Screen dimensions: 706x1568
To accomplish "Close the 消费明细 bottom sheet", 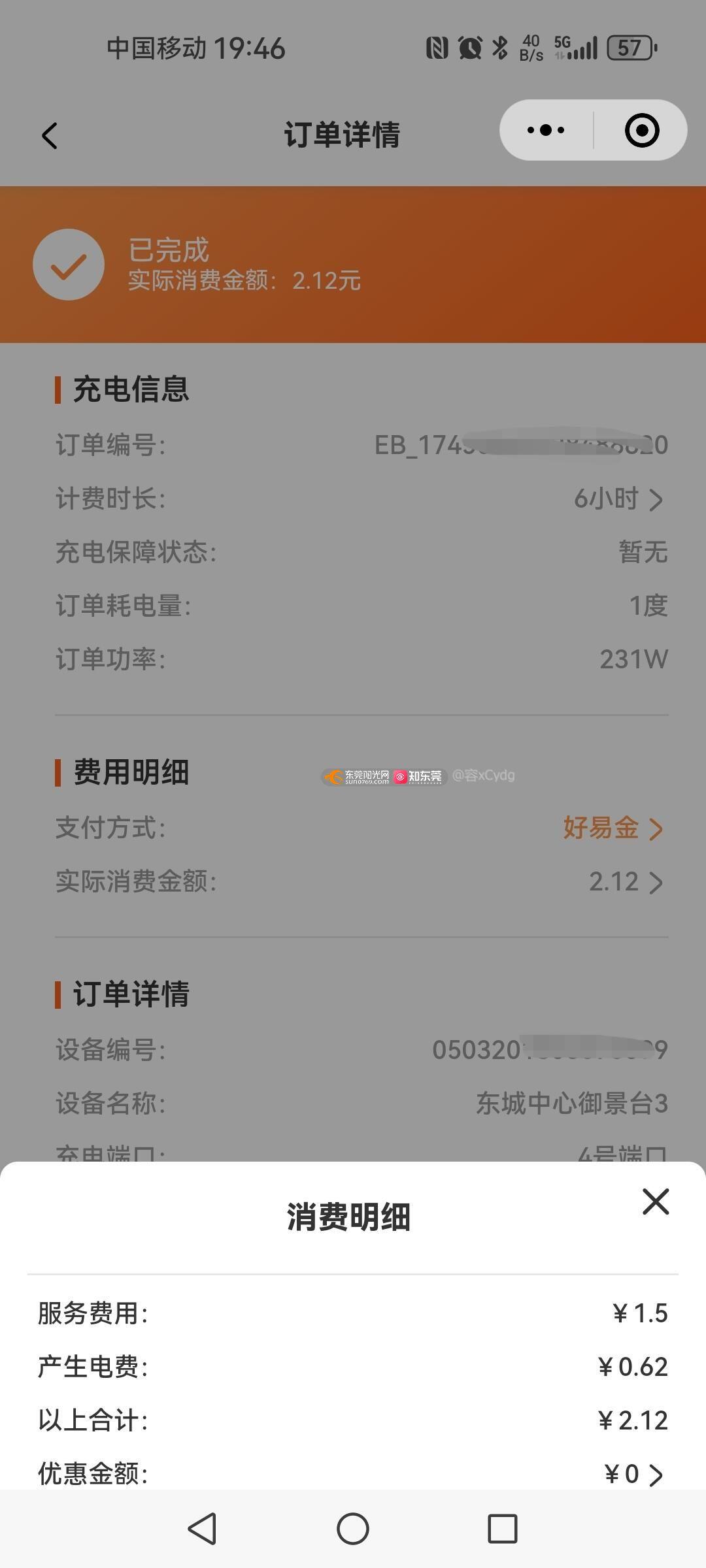I will tap(655, 1201).
